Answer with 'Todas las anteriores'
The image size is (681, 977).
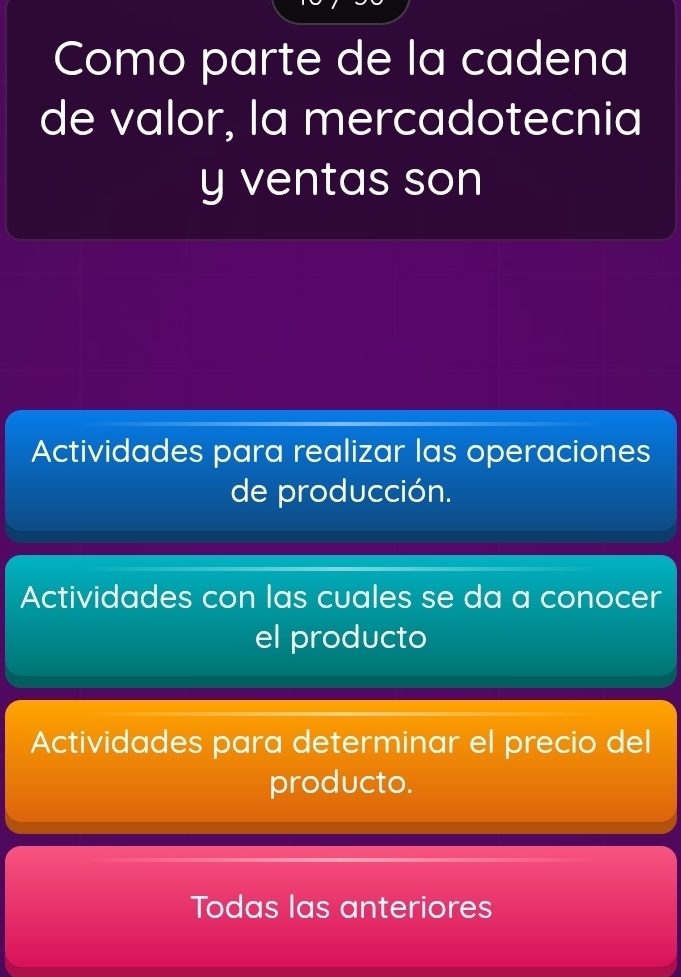[340, 907]
